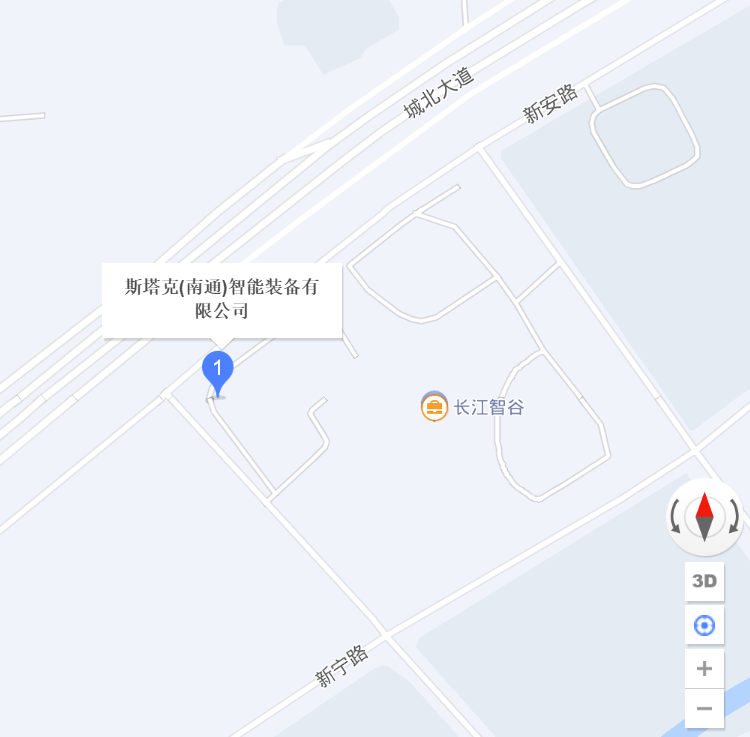Open the 斯塔克(南通)智能装备有限公司 info bubble

222,299
